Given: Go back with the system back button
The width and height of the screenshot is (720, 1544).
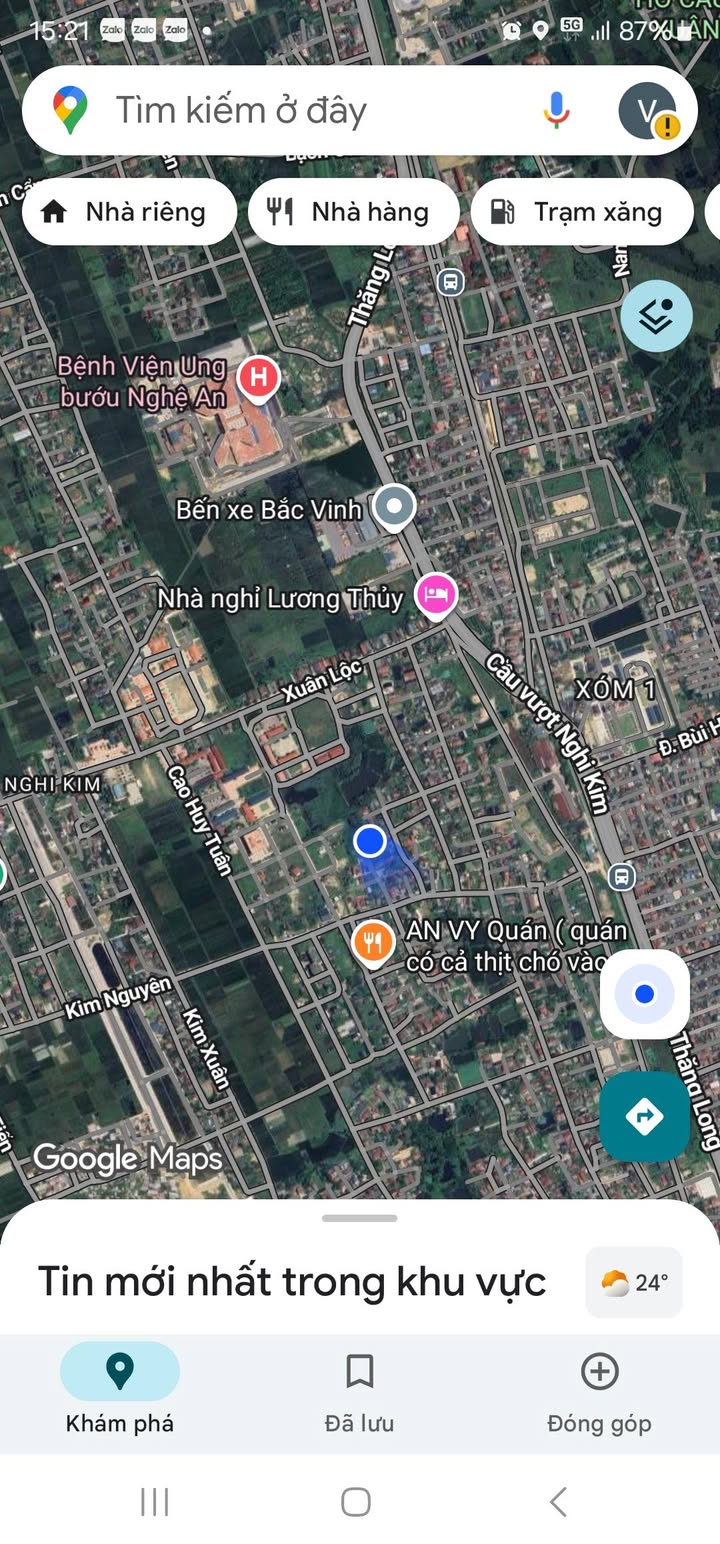Looking at the screenshot, I should (x=559, y=1501).
